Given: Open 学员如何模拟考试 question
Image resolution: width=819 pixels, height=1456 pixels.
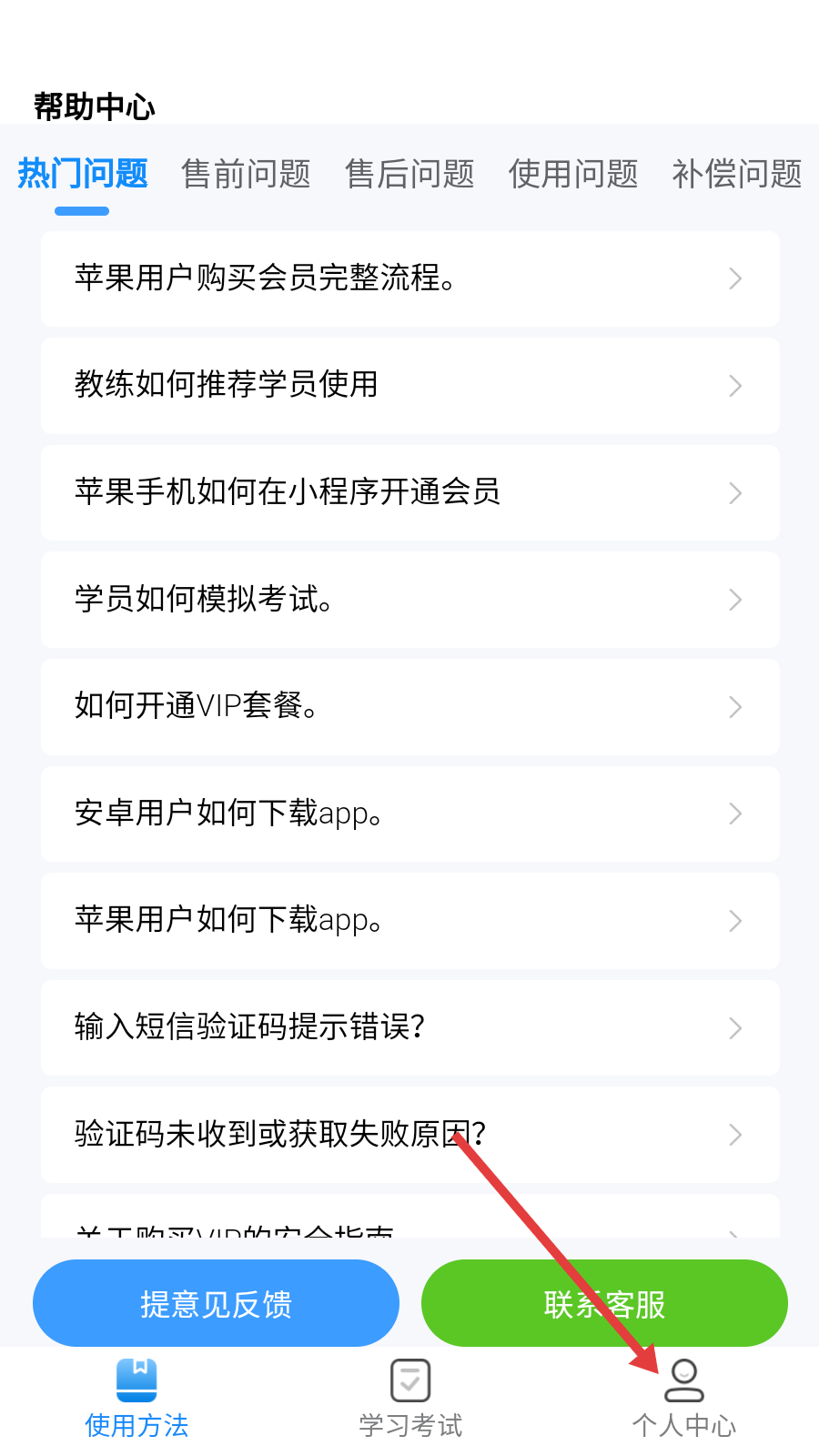Looking at the screenshot, I should pos(409,599).
